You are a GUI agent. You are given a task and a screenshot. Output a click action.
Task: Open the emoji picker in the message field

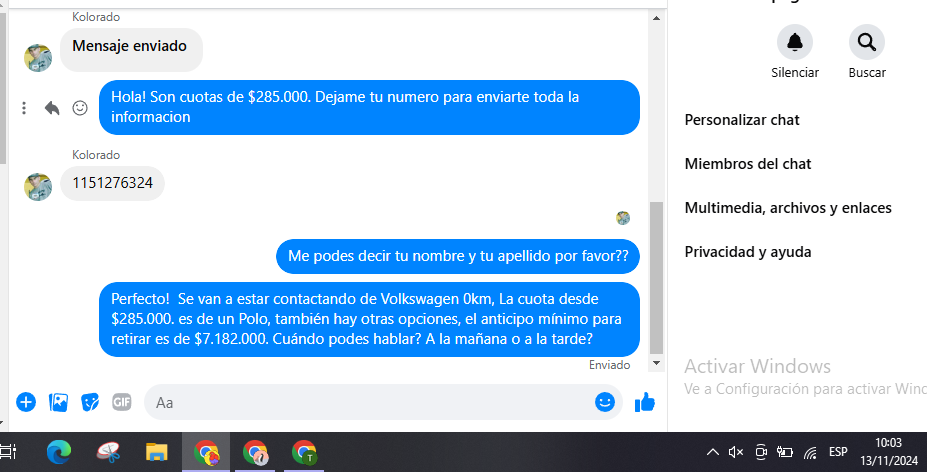click(x=604, y=402)
